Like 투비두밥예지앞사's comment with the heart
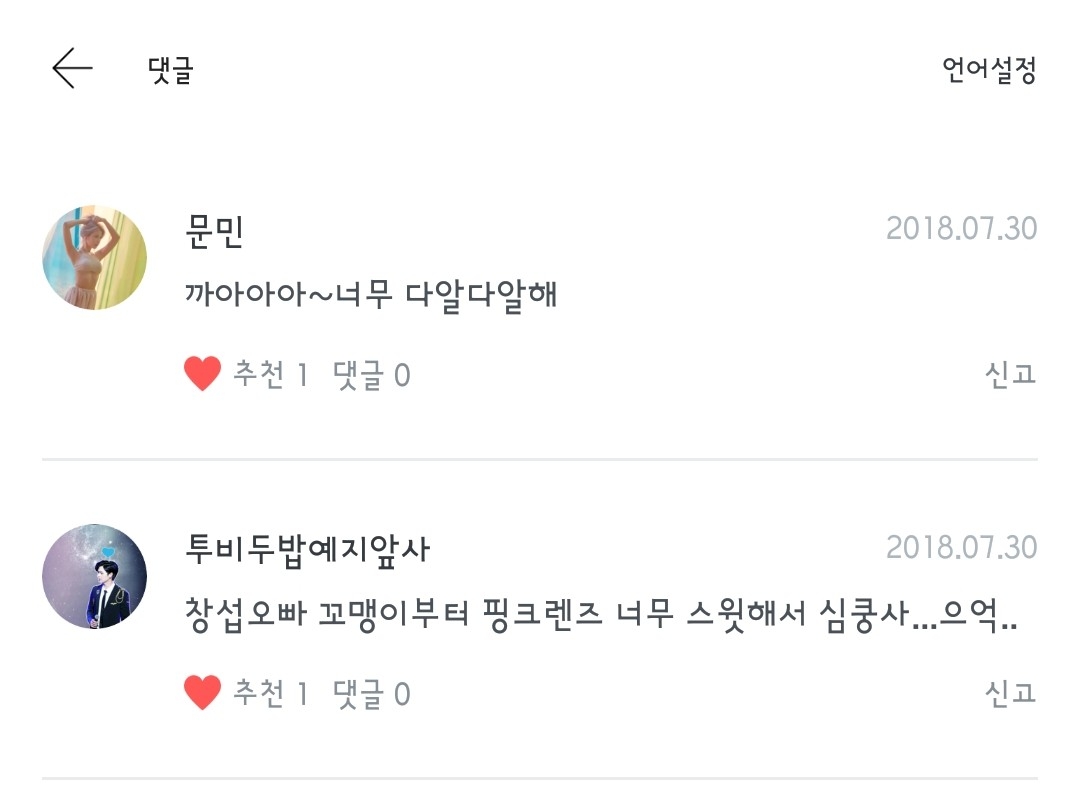 tap(202, 693)
